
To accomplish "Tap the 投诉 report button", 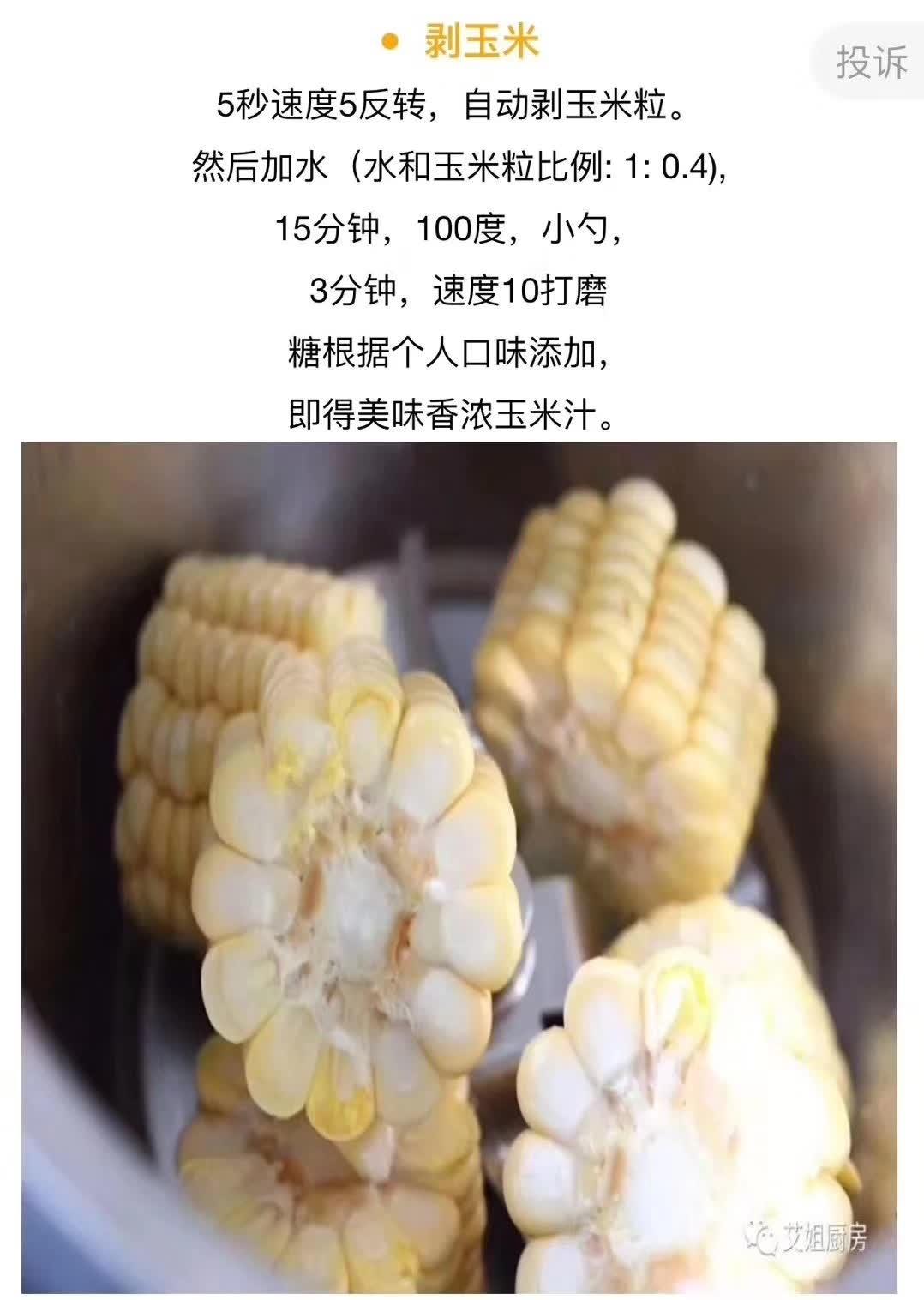I will [871, 63].
